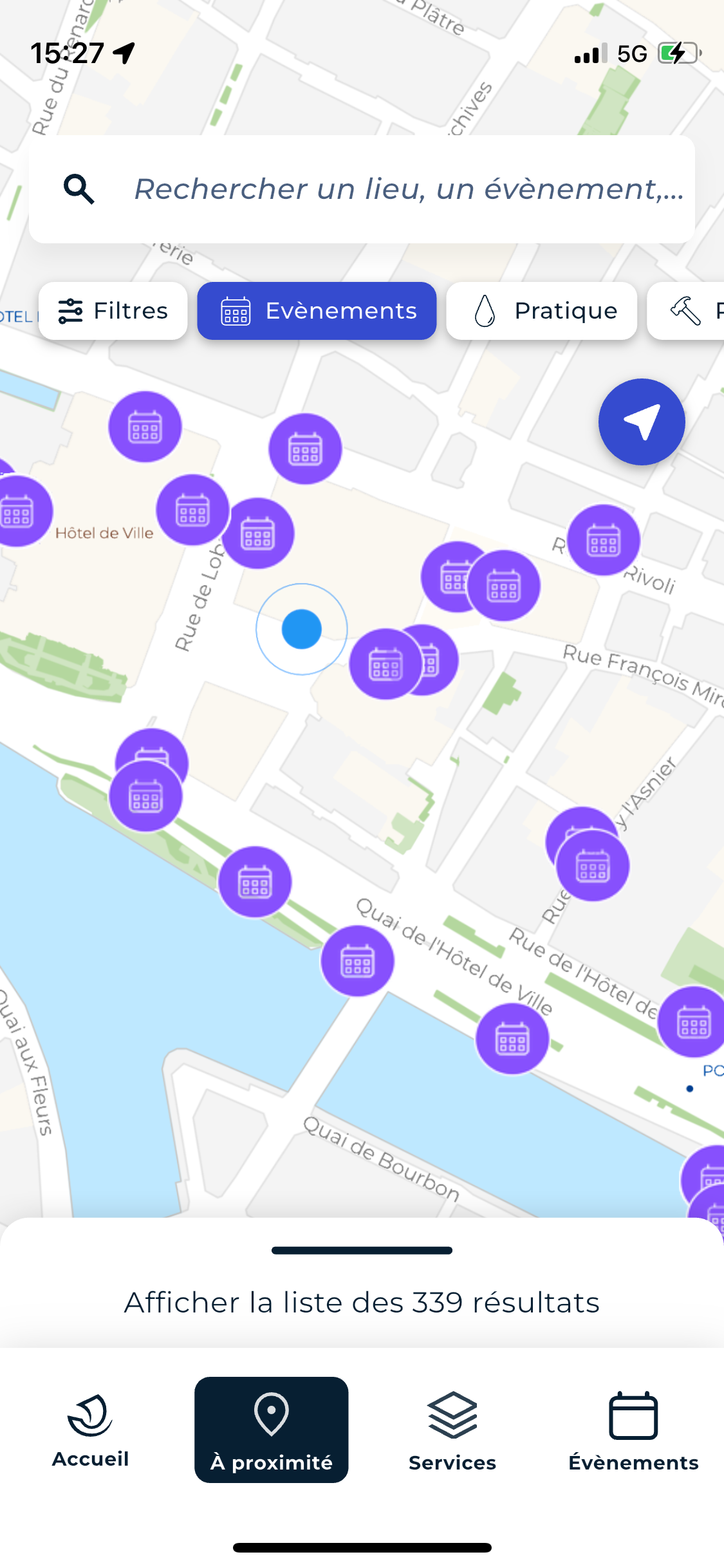The height and width of the screenshot is (1568, 724).
Task: Show the list of 339 results
Action: click(362, 1303)
